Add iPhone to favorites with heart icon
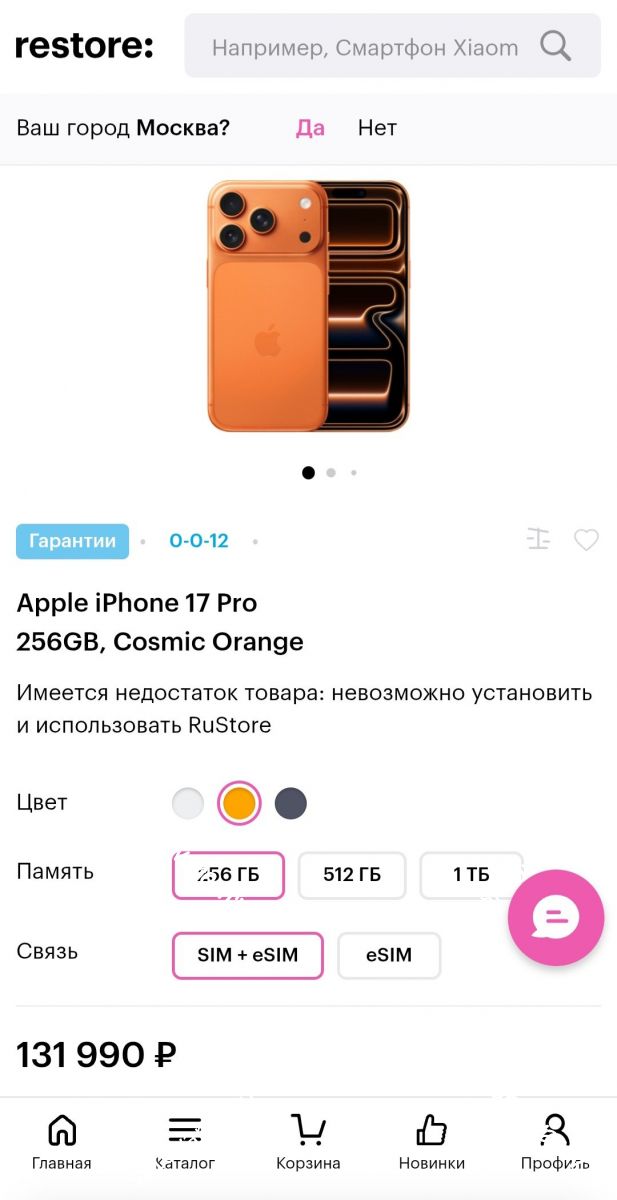Image resolution: width=617 pixels, height=1200 pixels. 586,540
